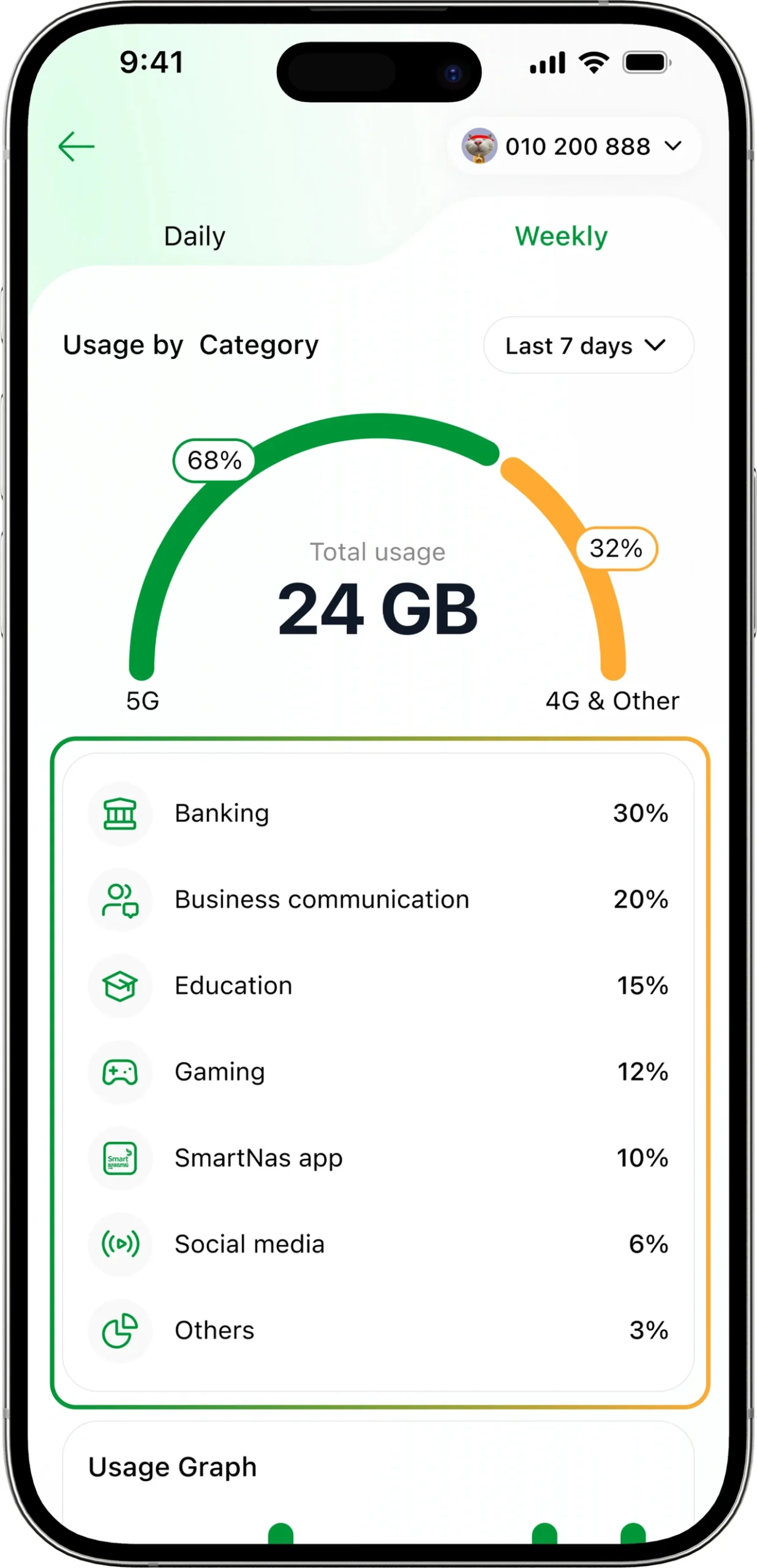Switch to the Daily tab
The image size is (757, 1568).
tap(195, 236)
